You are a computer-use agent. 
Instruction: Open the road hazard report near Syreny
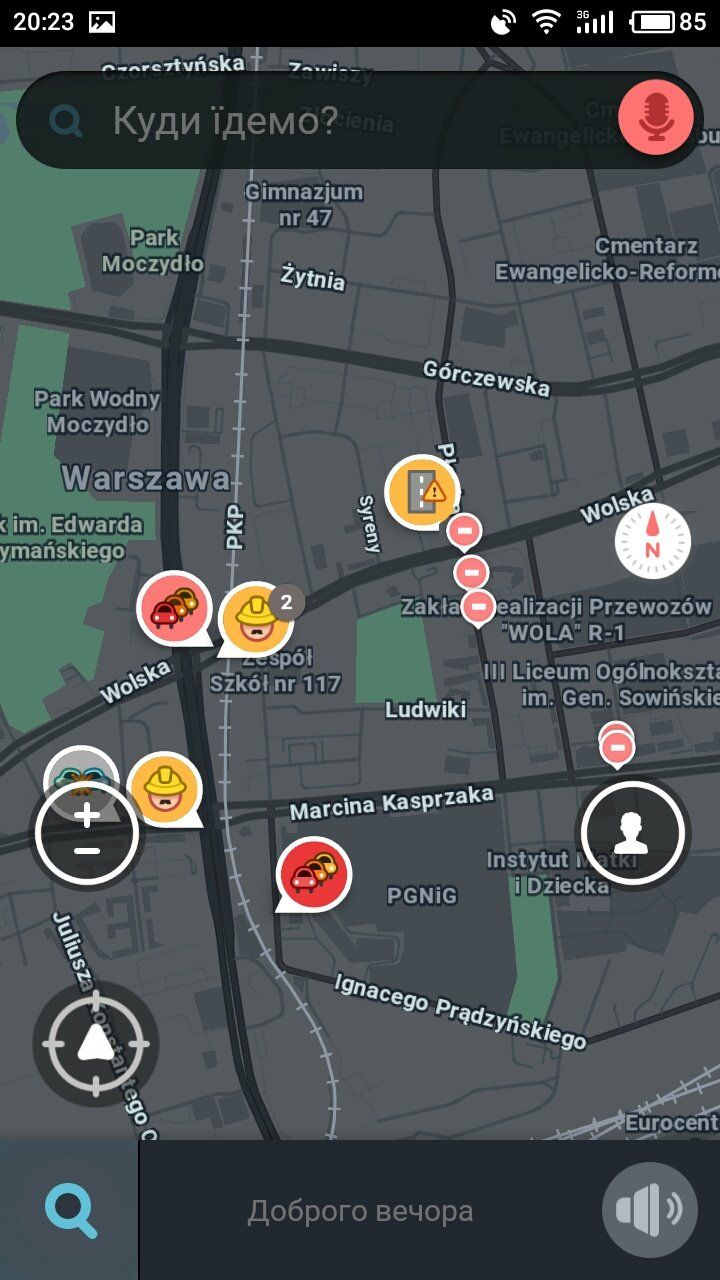click(x=423, y=491)
